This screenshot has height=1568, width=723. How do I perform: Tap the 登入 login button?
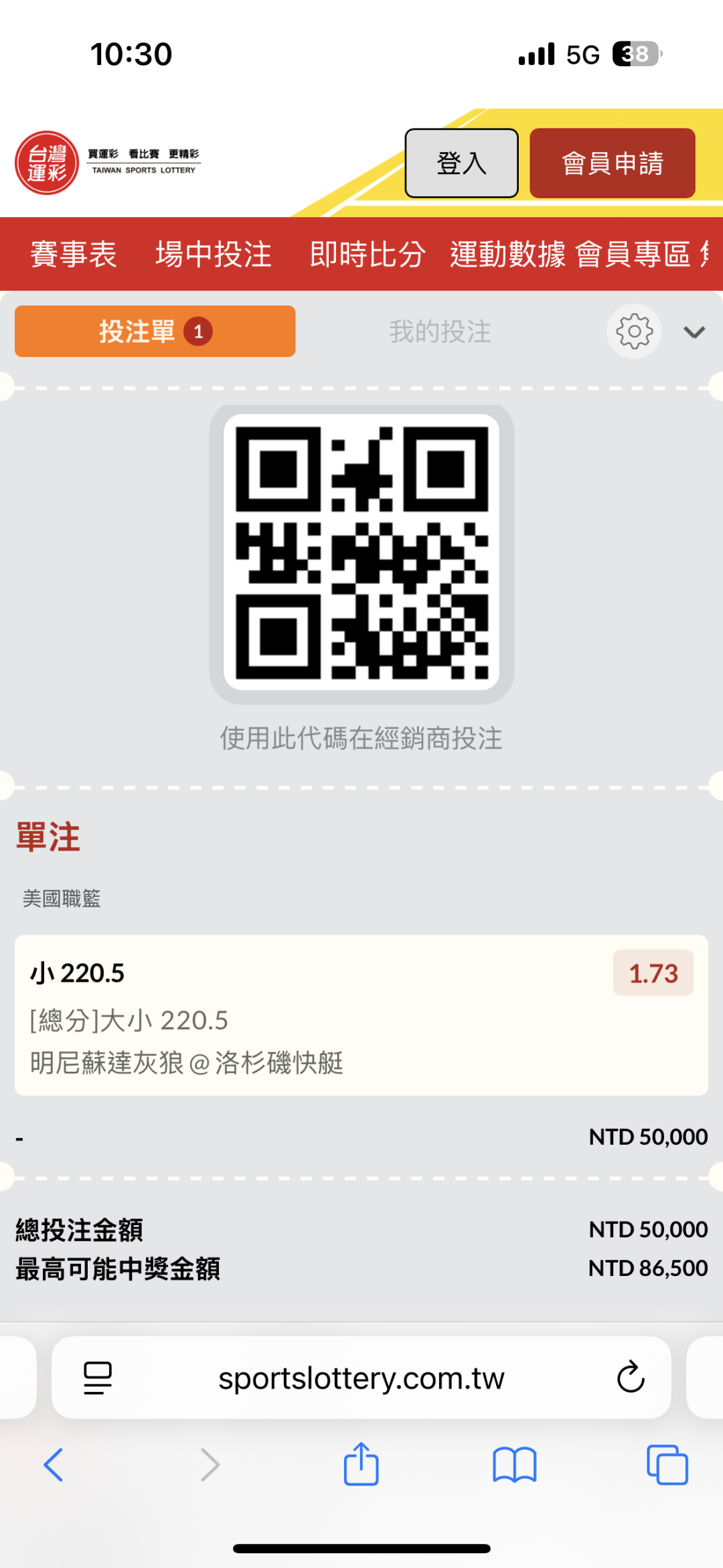tap(461, 163)
